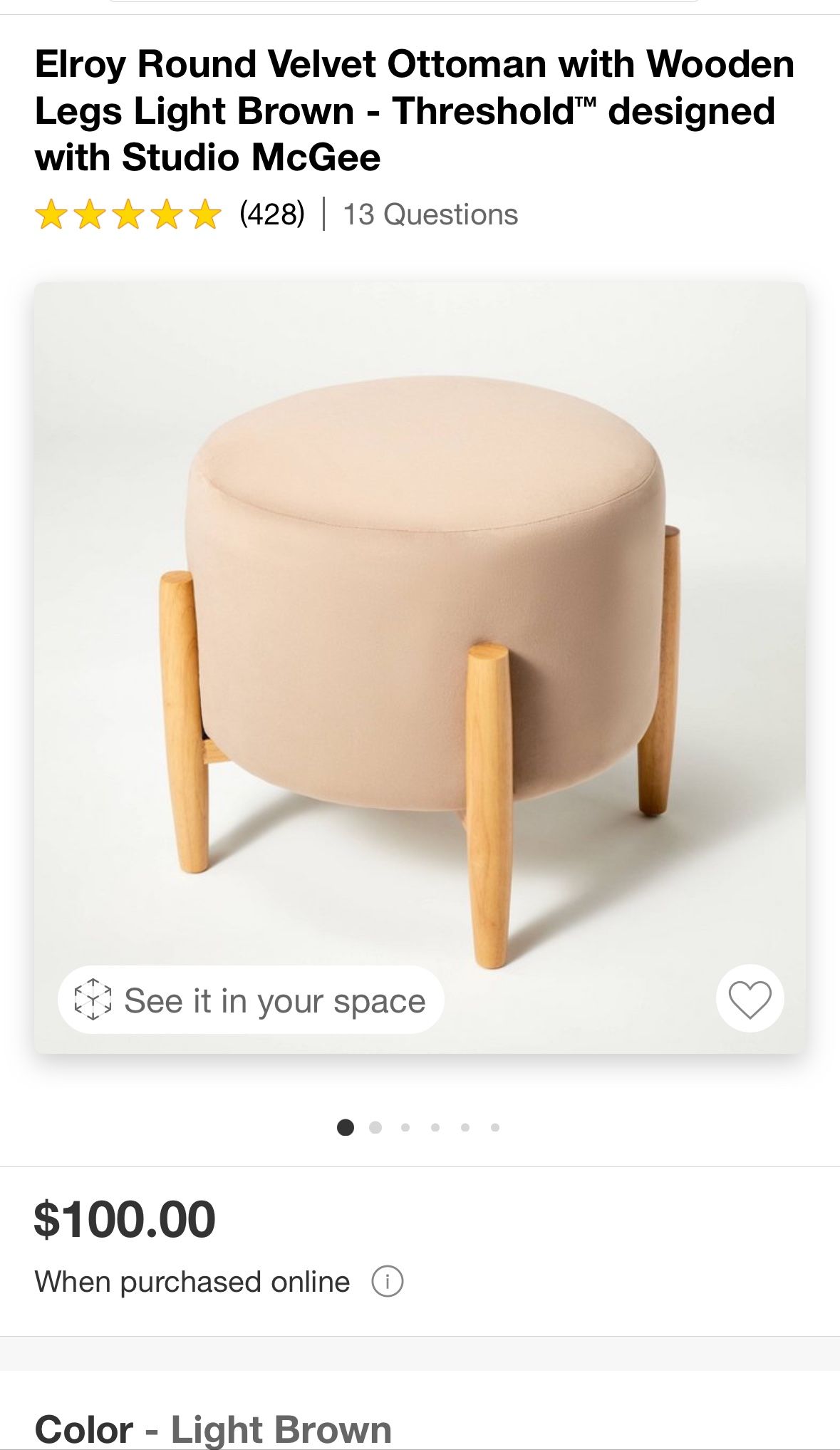Image resolution: width=840 pixels, height=1450 pixels.
Task: Open the main product photo
Action: [x=420, y=663]
